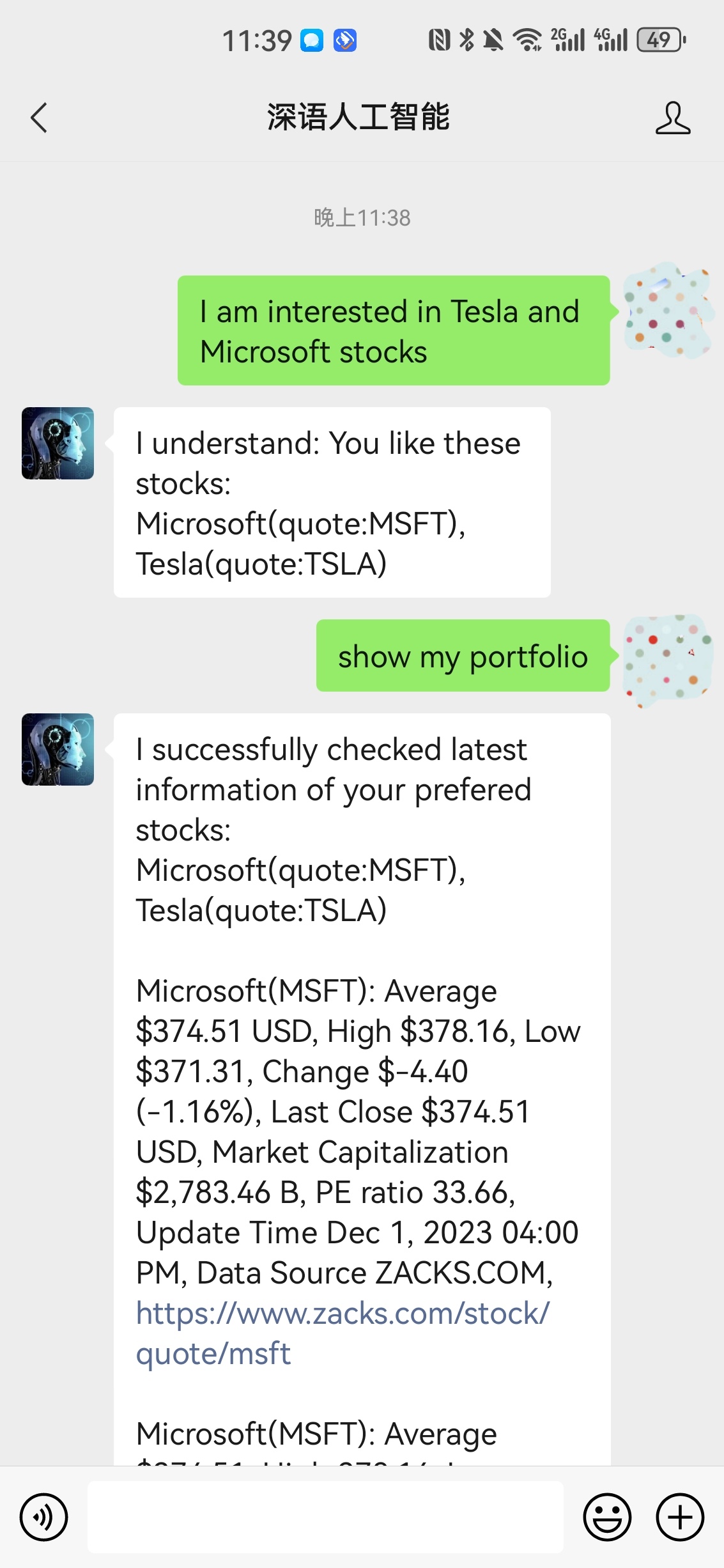This screenshot has height=1568, width=724.
Task: Open the emoji picker
Action: pos(607,1517)
